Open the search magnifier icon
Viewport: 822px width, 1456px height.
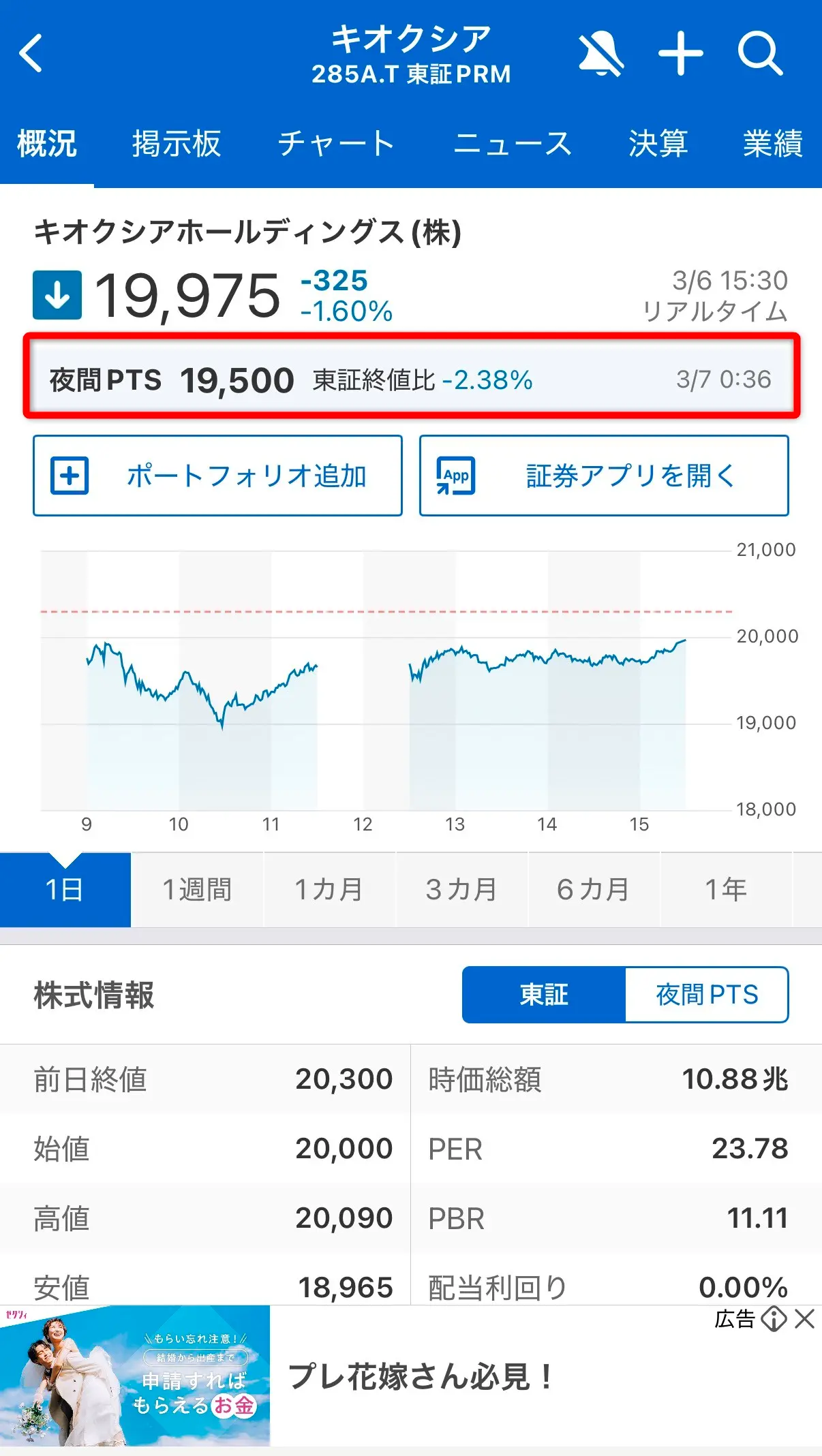pyautogui.click(x=760, y=54)
